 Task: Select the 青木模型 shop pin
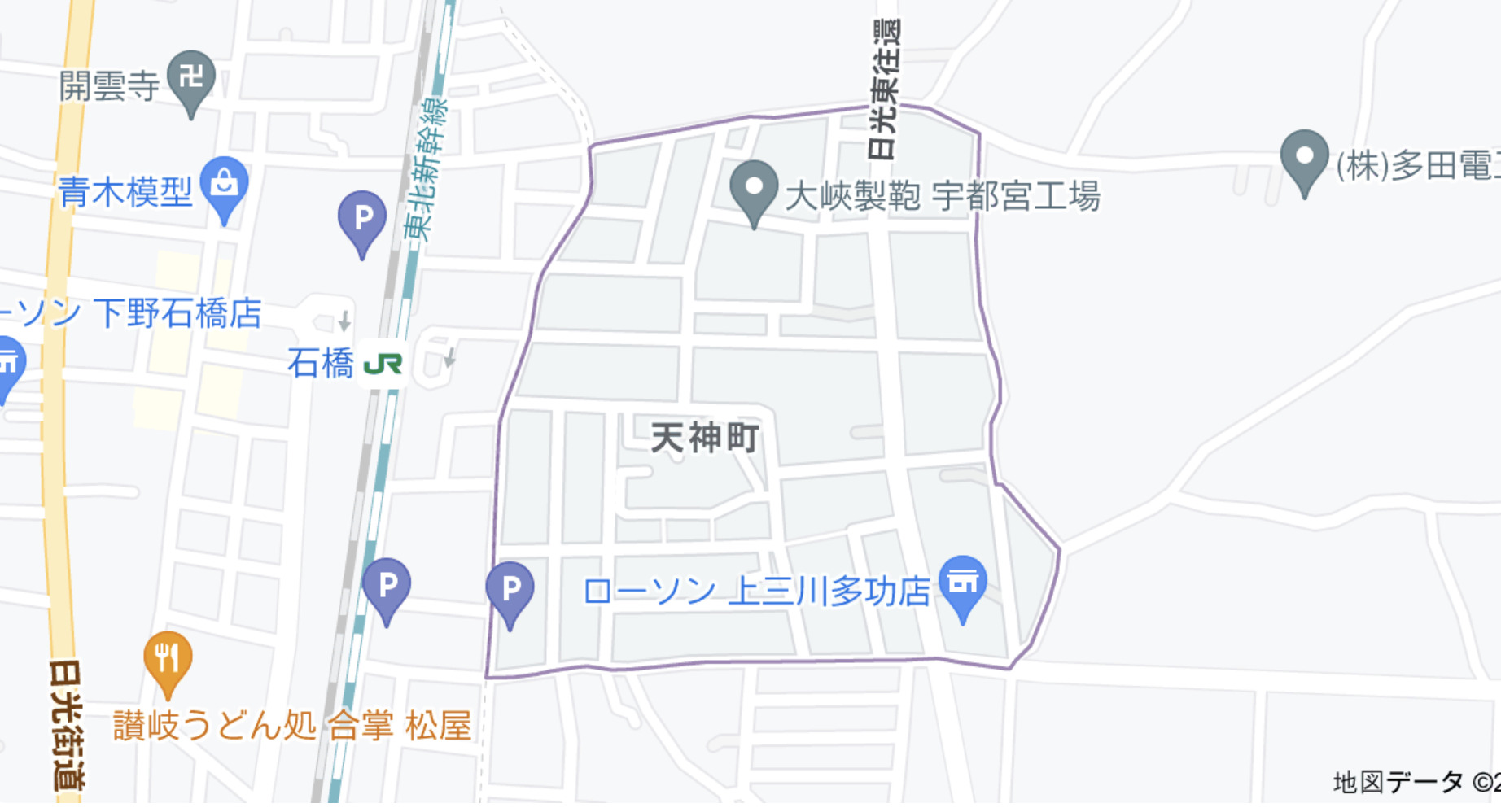pos(224,185)
